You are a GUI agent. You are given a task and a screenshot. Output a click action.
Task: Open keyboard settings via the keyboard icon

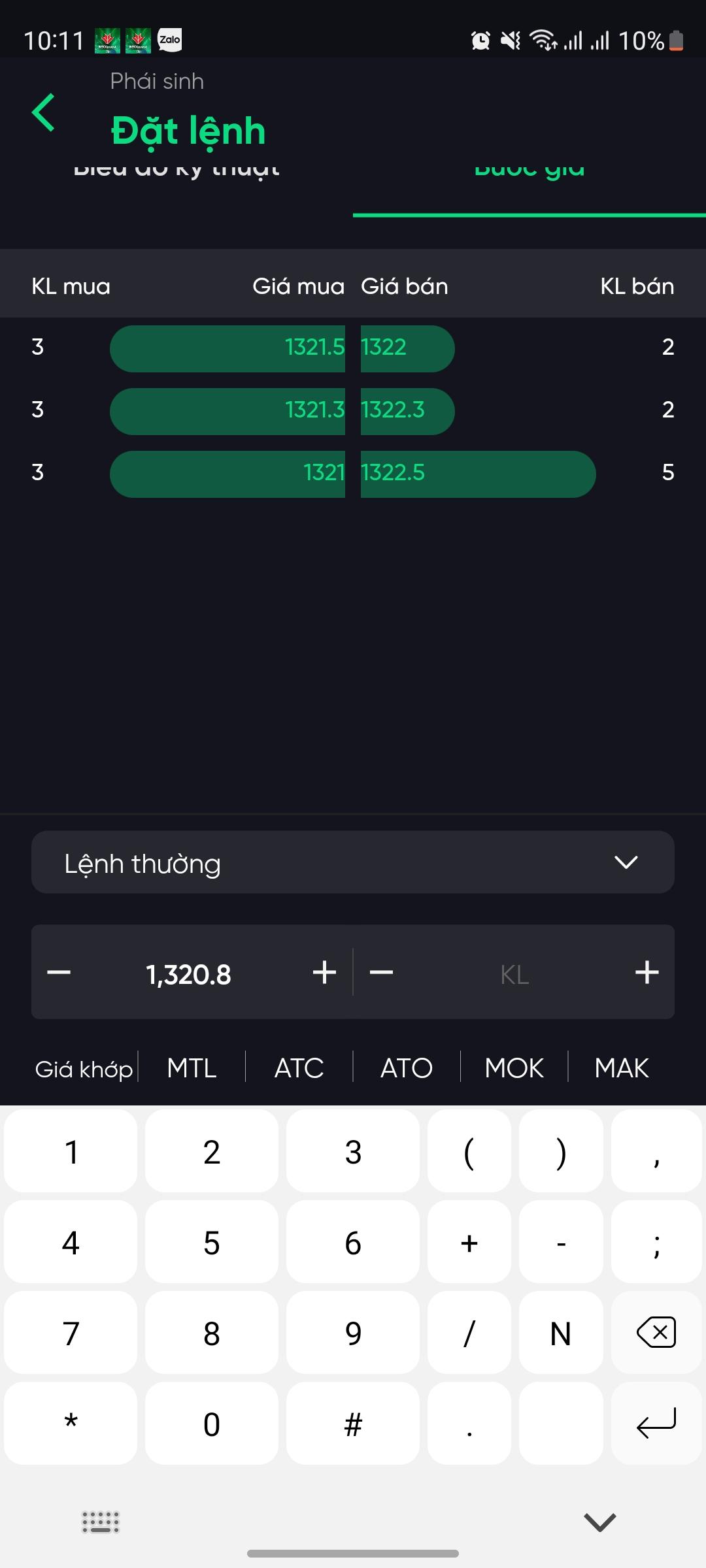(99, 1522)
